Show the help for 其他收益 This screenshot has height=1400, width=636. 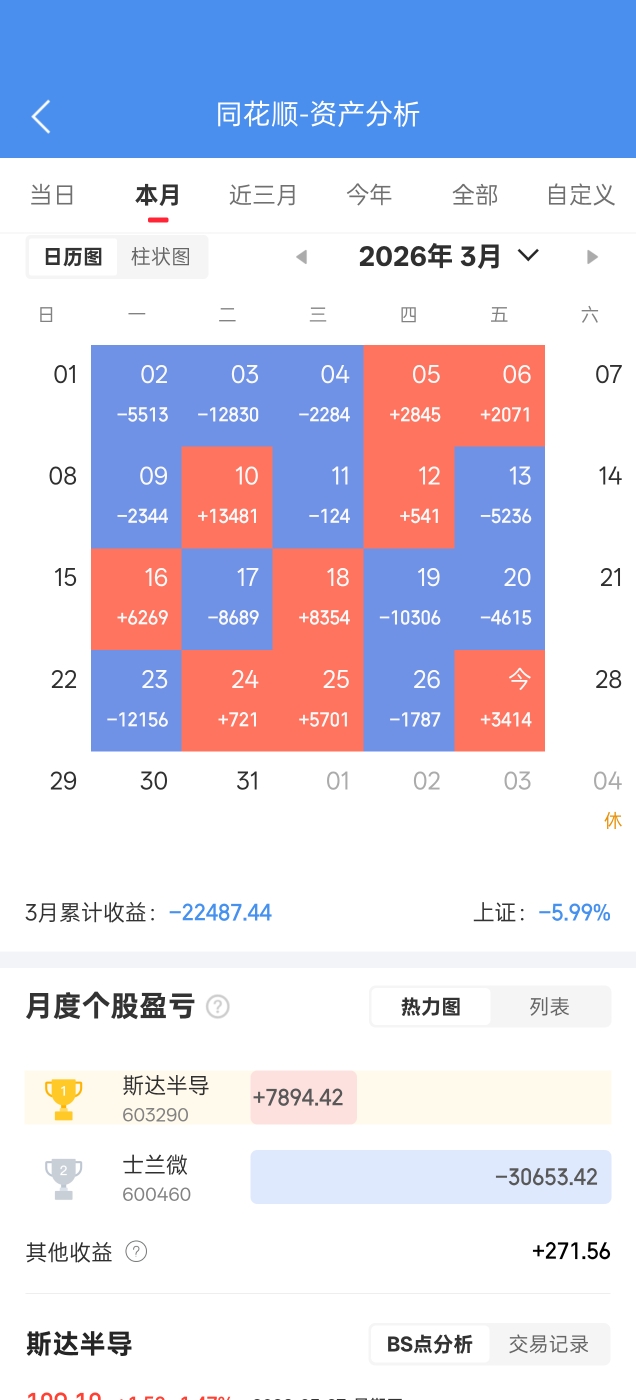click(x=137, y=1252)
